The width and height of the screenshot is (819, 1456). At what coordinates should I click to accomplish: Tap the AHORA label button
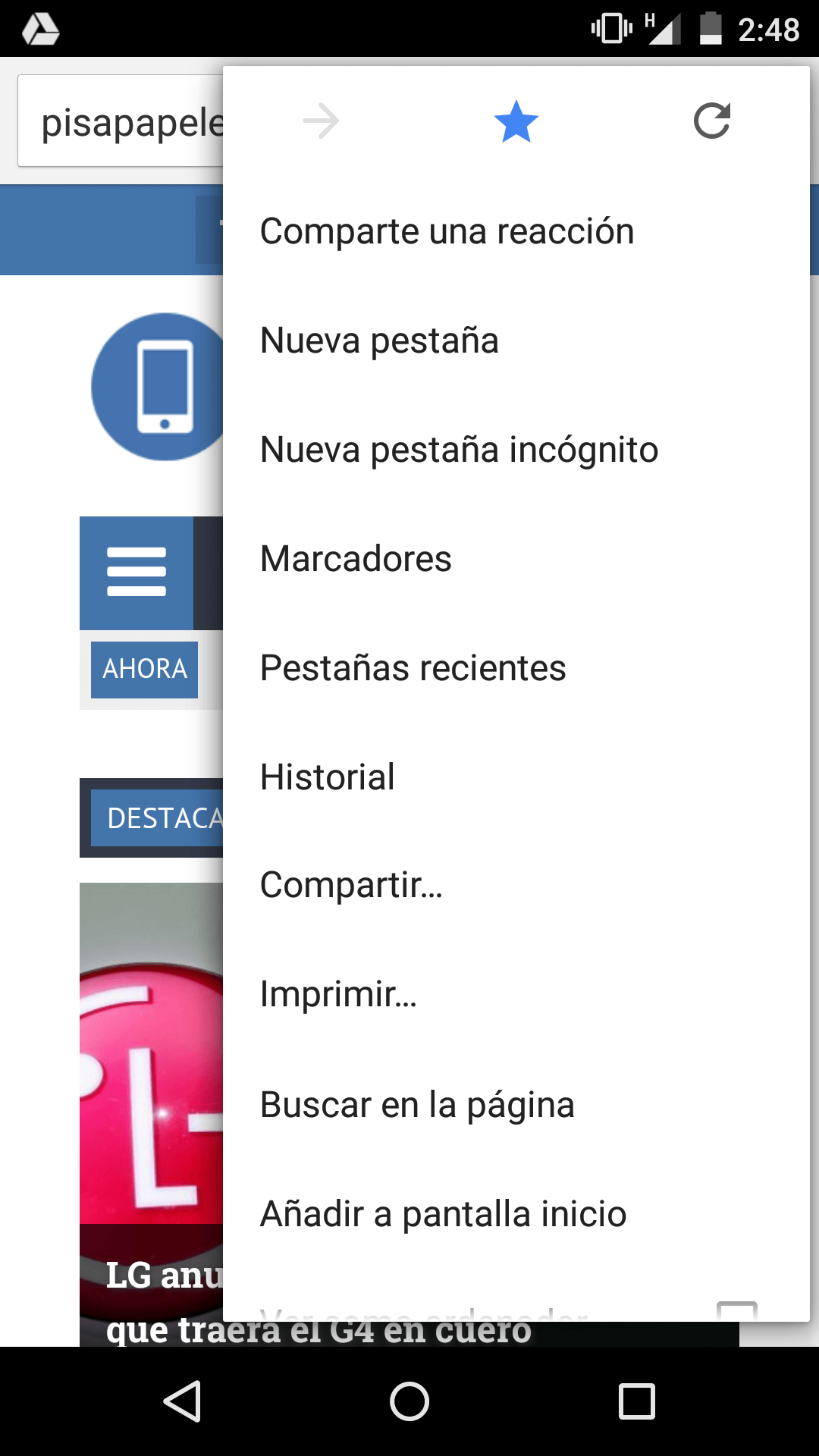pos(144,670)
